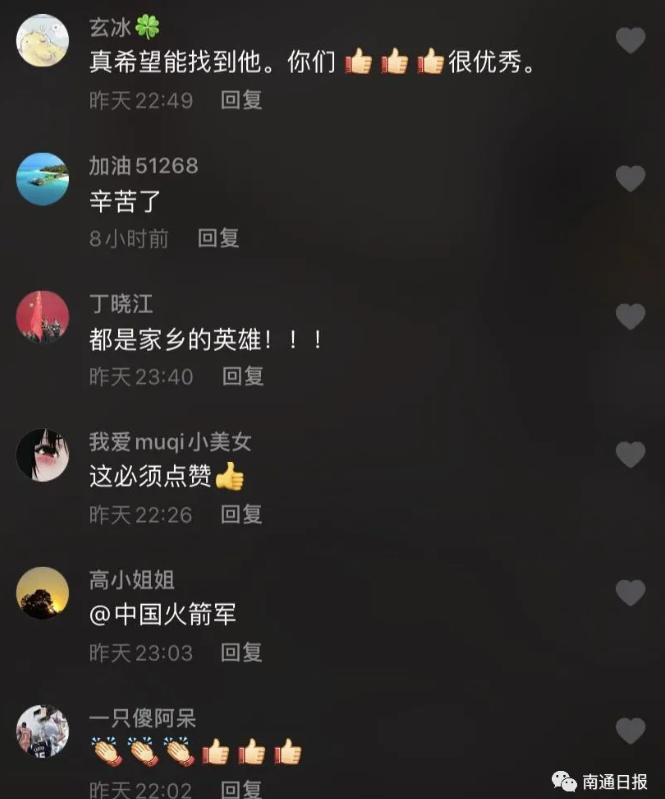Like the comment by 一只傻阿呆
Viewport: 665px width, 799px height.
pyautogui.click(x=630, y=731)
